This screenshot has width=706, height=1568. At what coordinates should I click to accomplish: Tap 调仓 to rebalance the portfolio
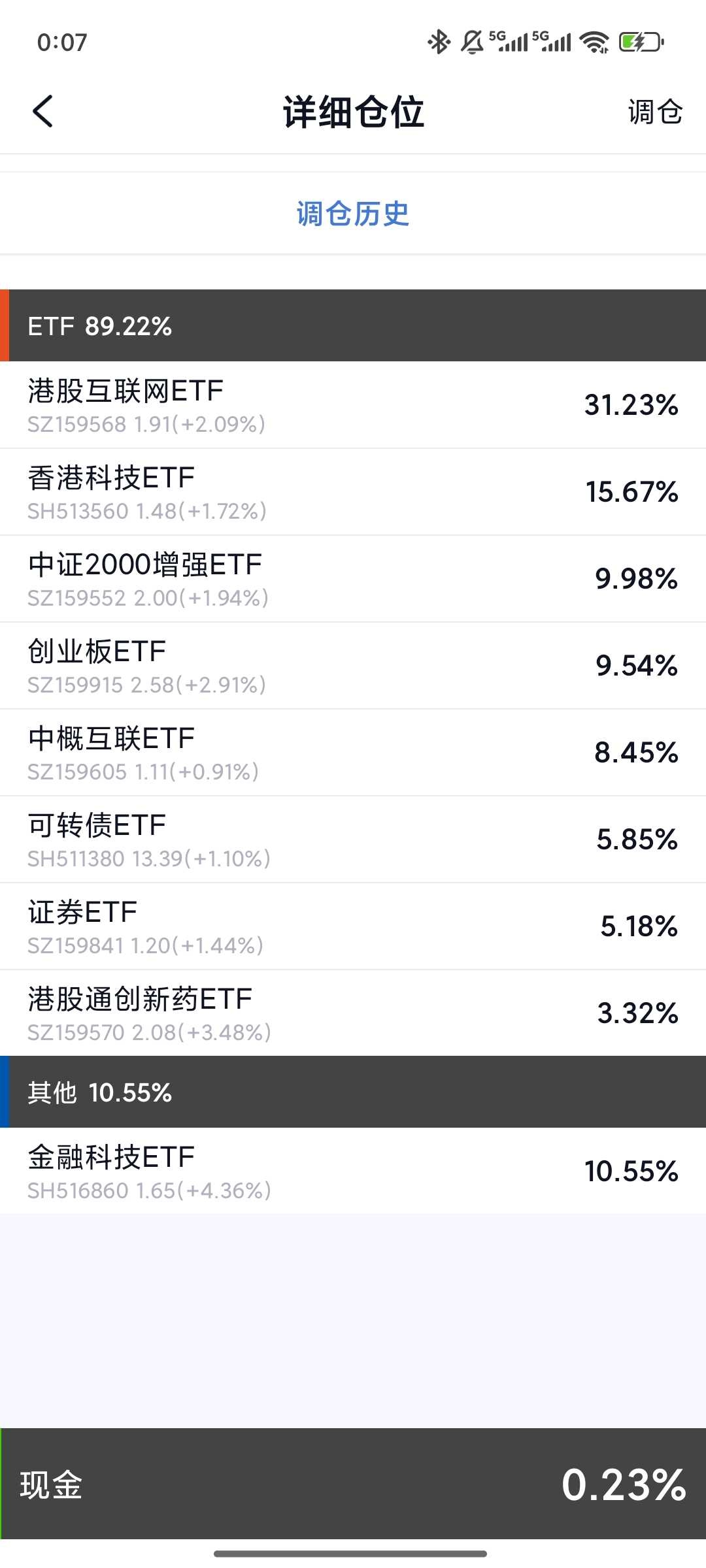(655, 112)
